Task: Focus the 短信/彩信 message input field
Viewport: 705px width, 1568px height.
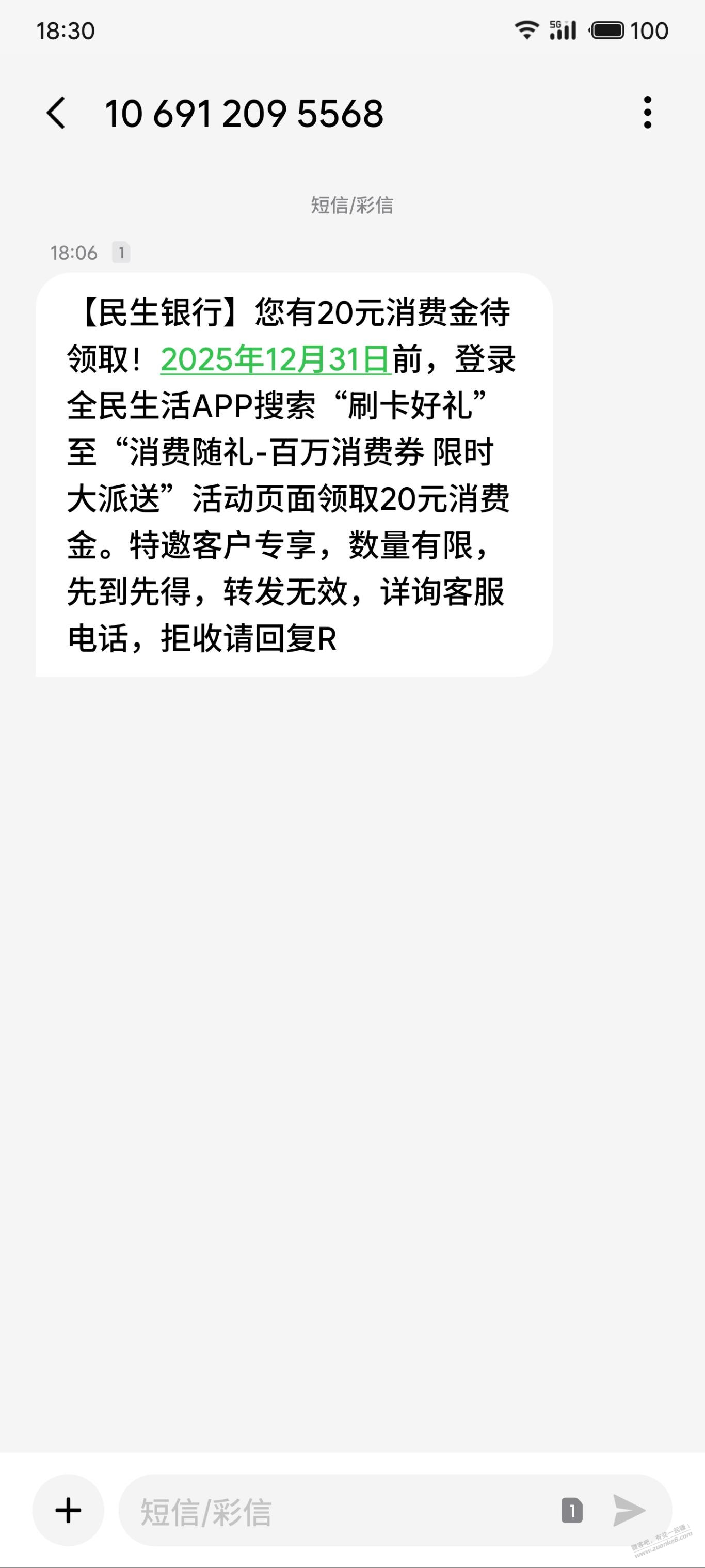Action: pyautogui.click(x=341, y=1511)
